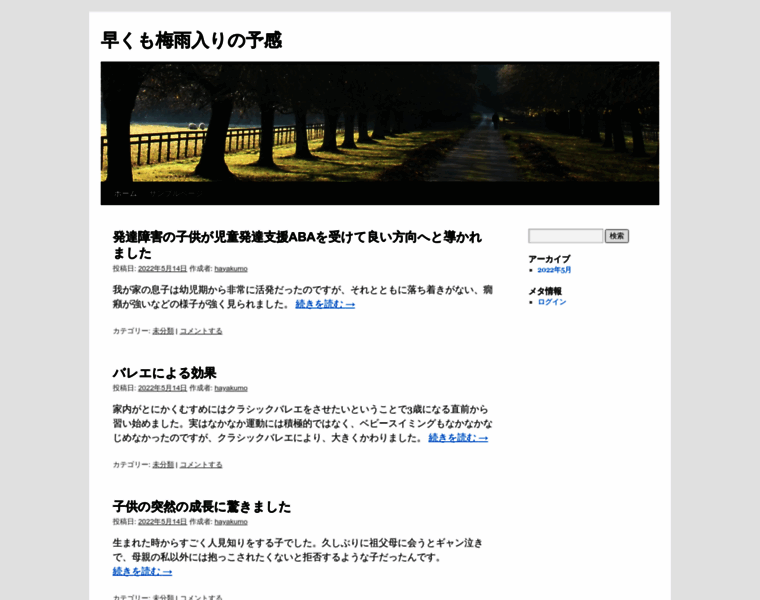Image resolution: width=760 pixels, height=600 pixels.
Task: Tap コメントする under the ABA post
Action: [201, 331]
